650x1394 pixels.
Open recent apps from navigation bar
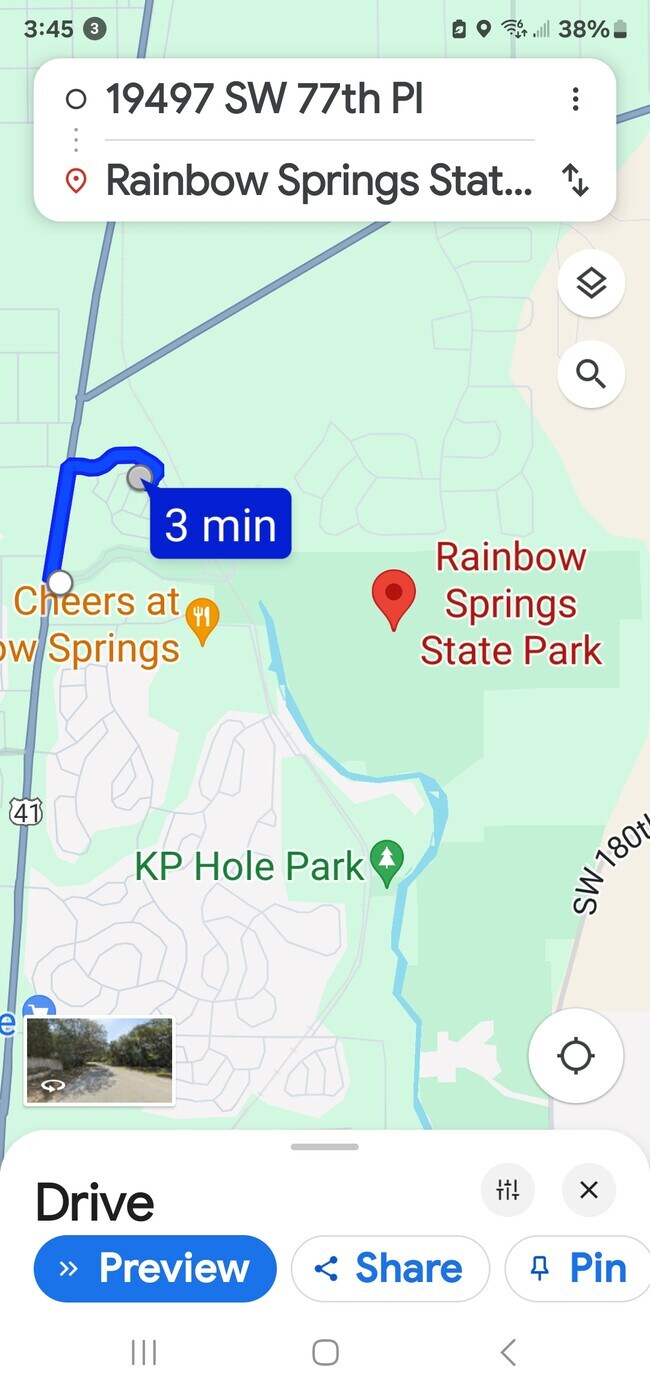pyautogui.click(x=144, y=1353)
